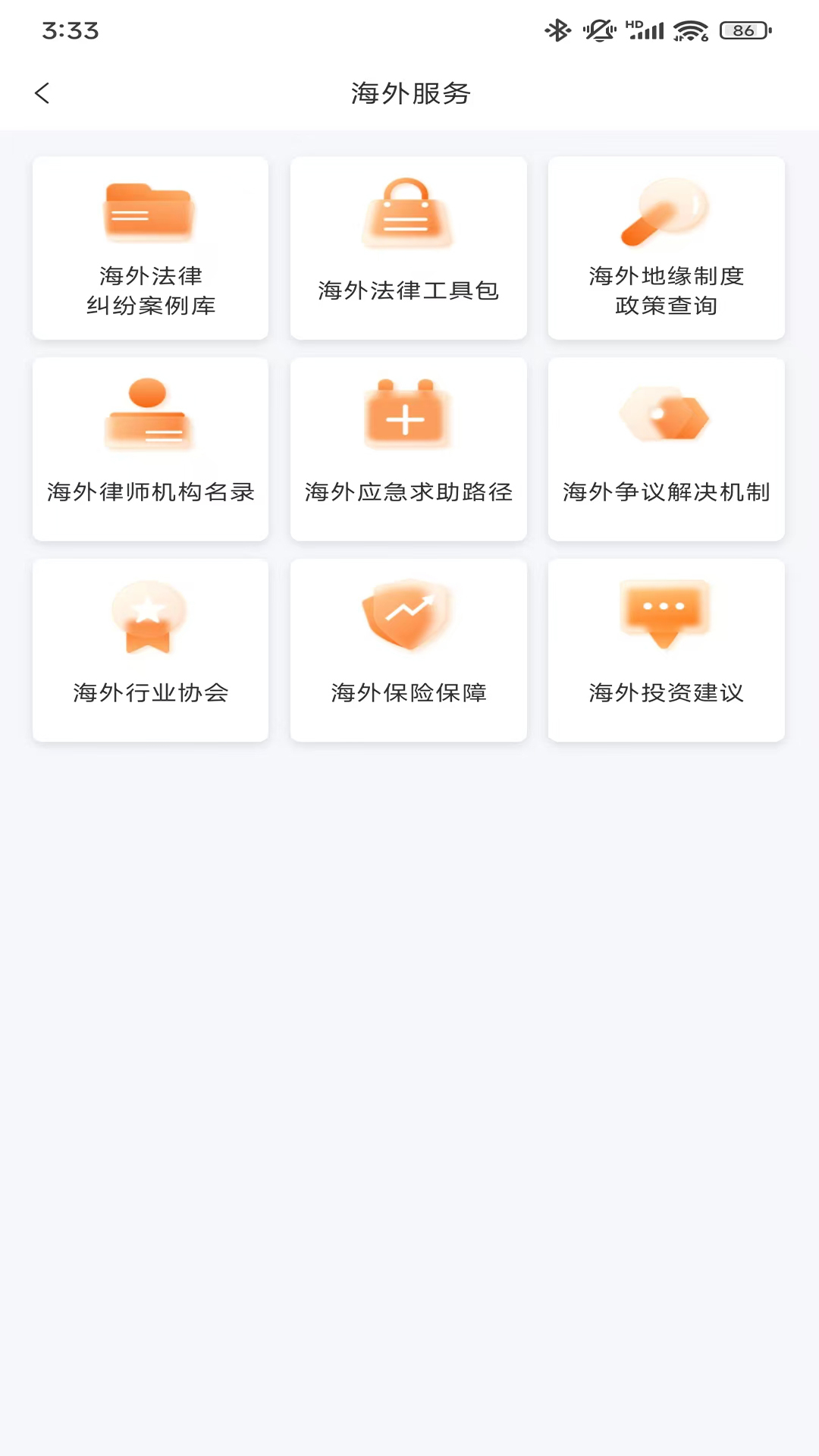819x1456 pixels.
Task: Select the 海外地缘制度政策查询 magnifier icon
Action: 666,212
